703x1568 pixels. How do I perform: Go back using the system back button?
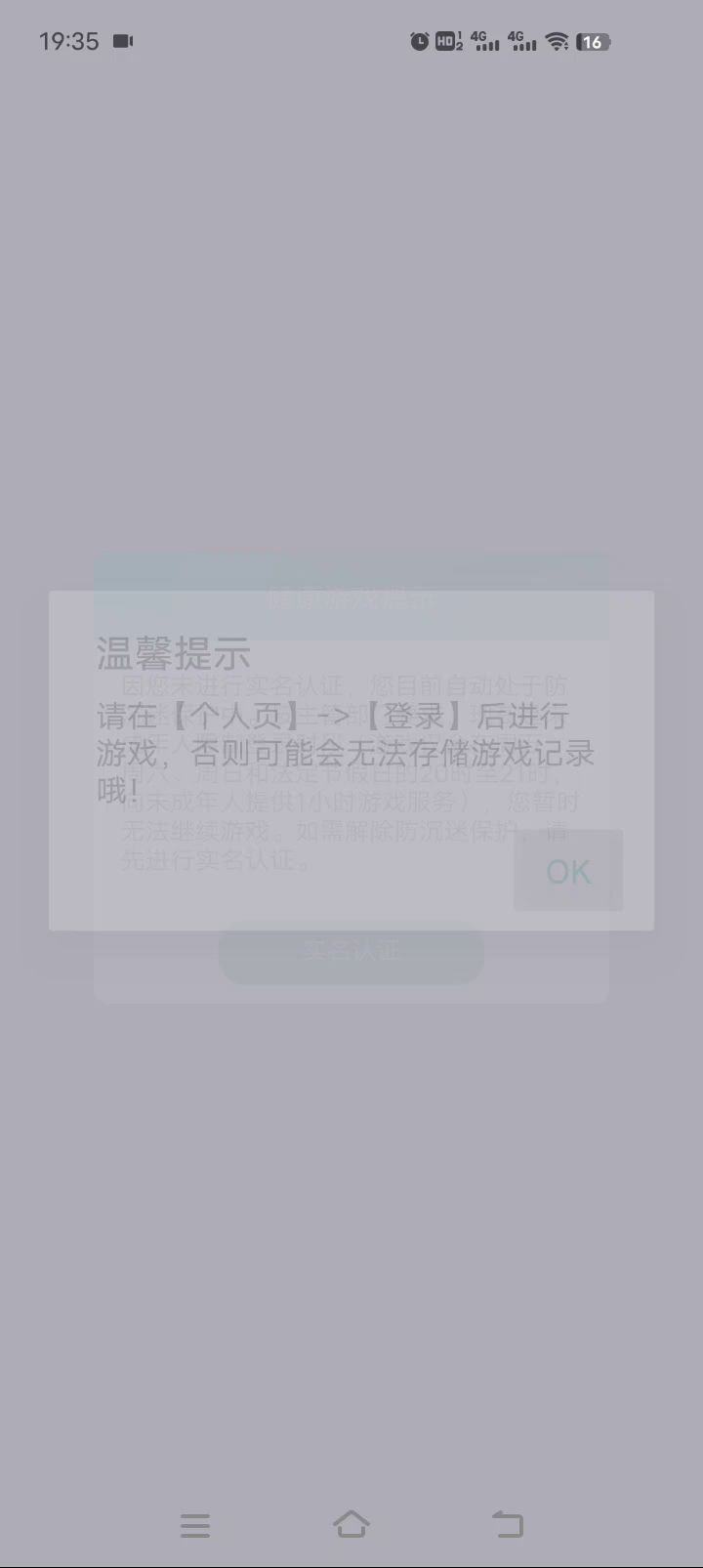(507, 1524)
